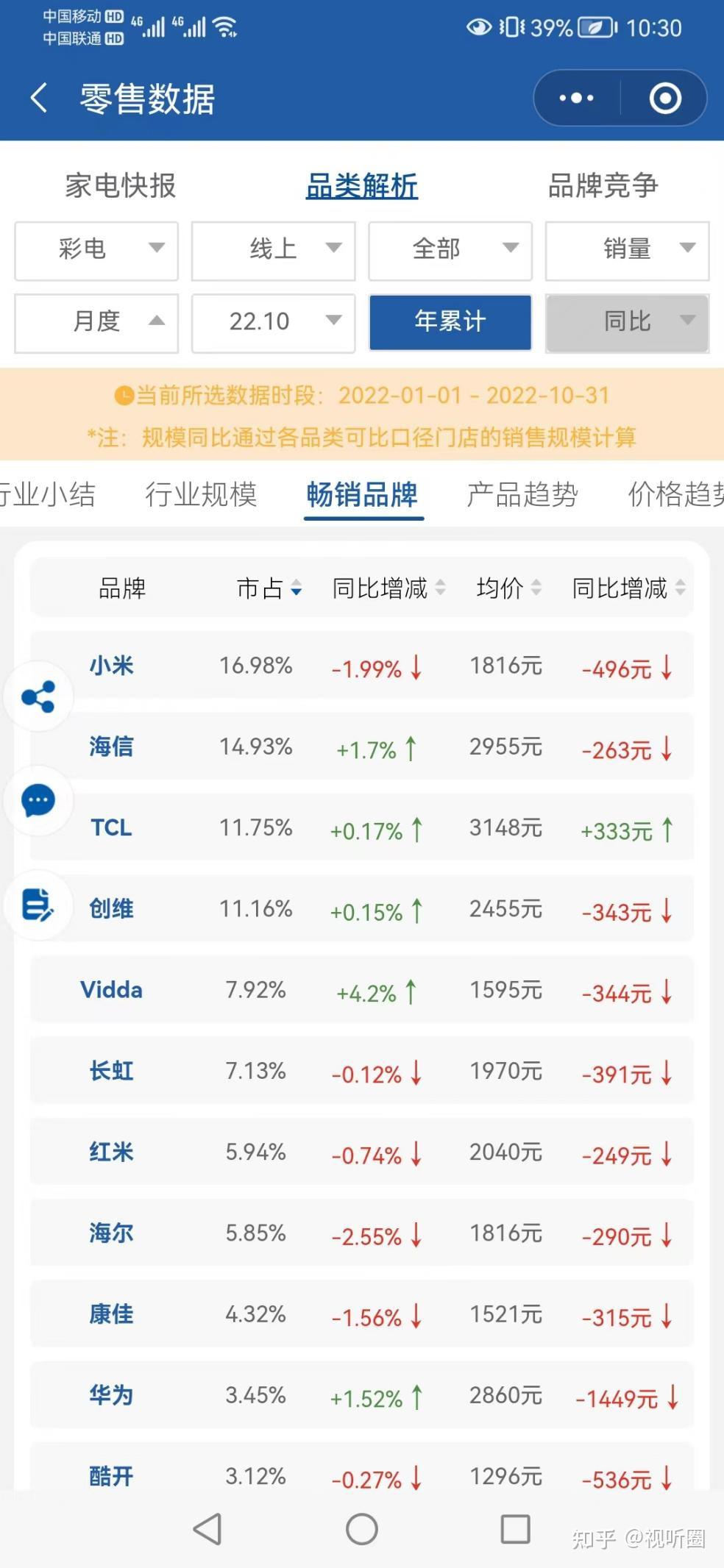Open the mini program more options menu
The width and height of the screenshot is (724, 1568).
[x=576, y=98]
